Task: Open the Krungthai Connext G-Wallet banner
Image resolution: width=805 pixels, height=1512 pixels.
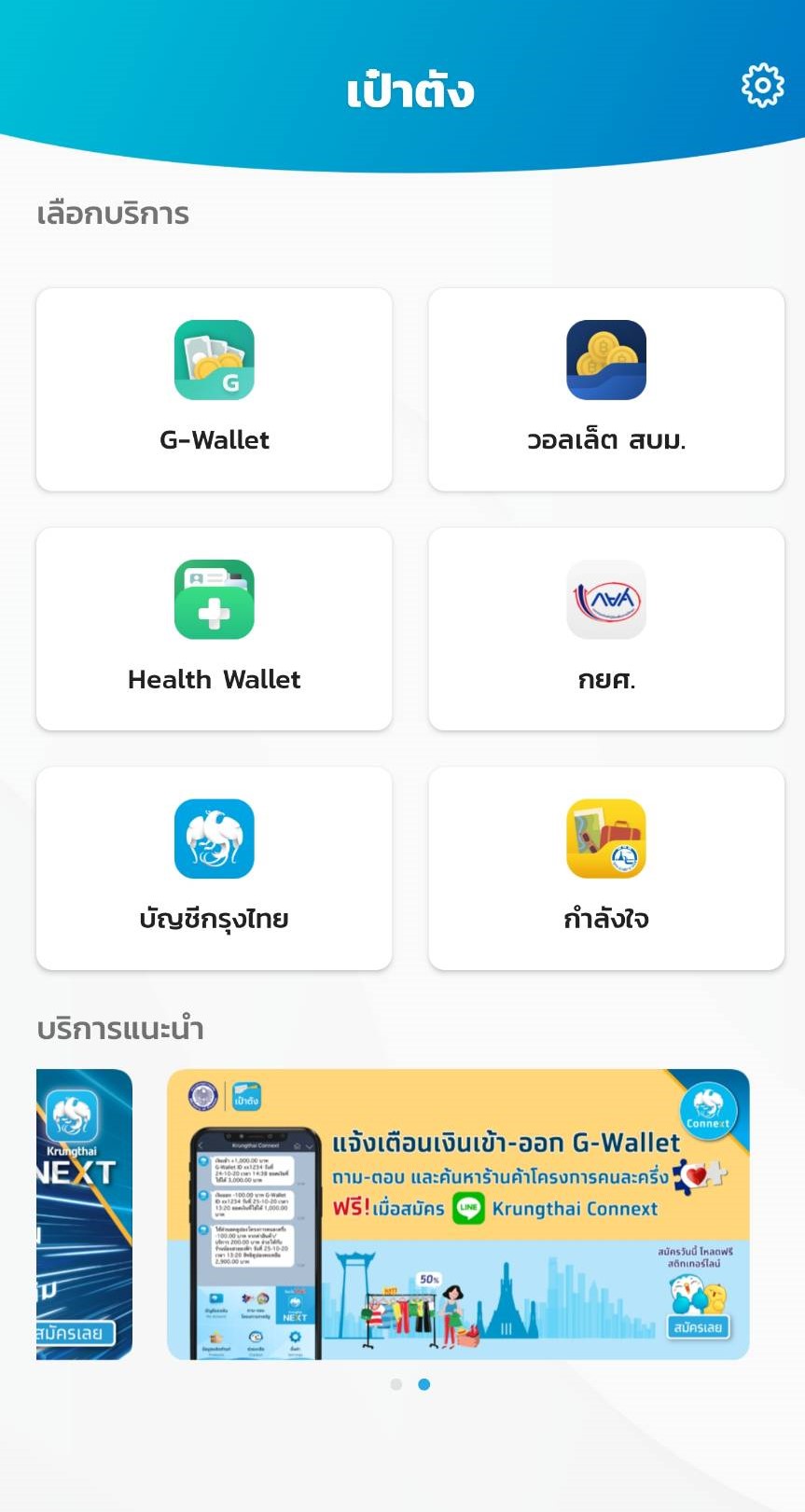Action: [458, 1214]
